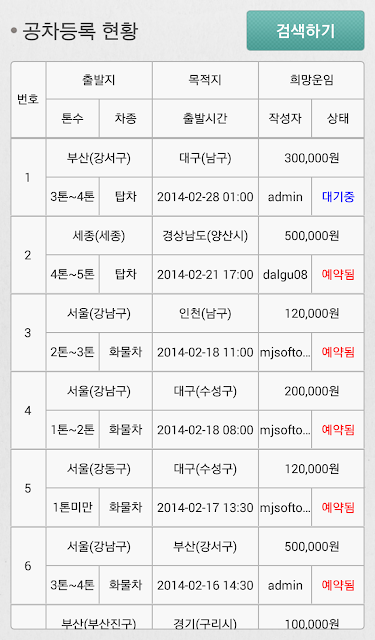This screenshot has height=640, width=375.
Task: Open the entry from 부산(부산진구) to 경기(구리시)
Action: click(187, 617)
